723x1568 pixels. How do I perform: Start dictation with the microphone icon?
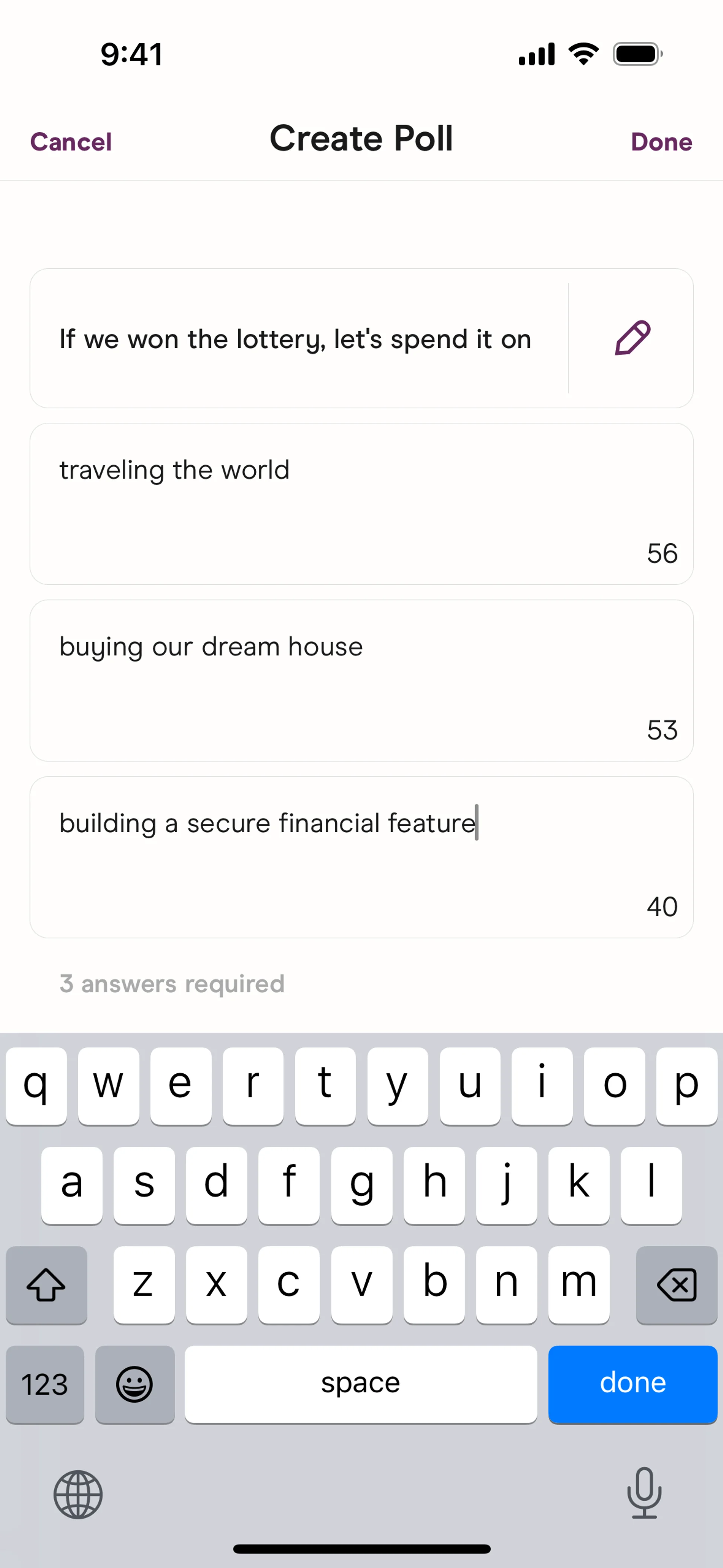[x=644, y=1493]
